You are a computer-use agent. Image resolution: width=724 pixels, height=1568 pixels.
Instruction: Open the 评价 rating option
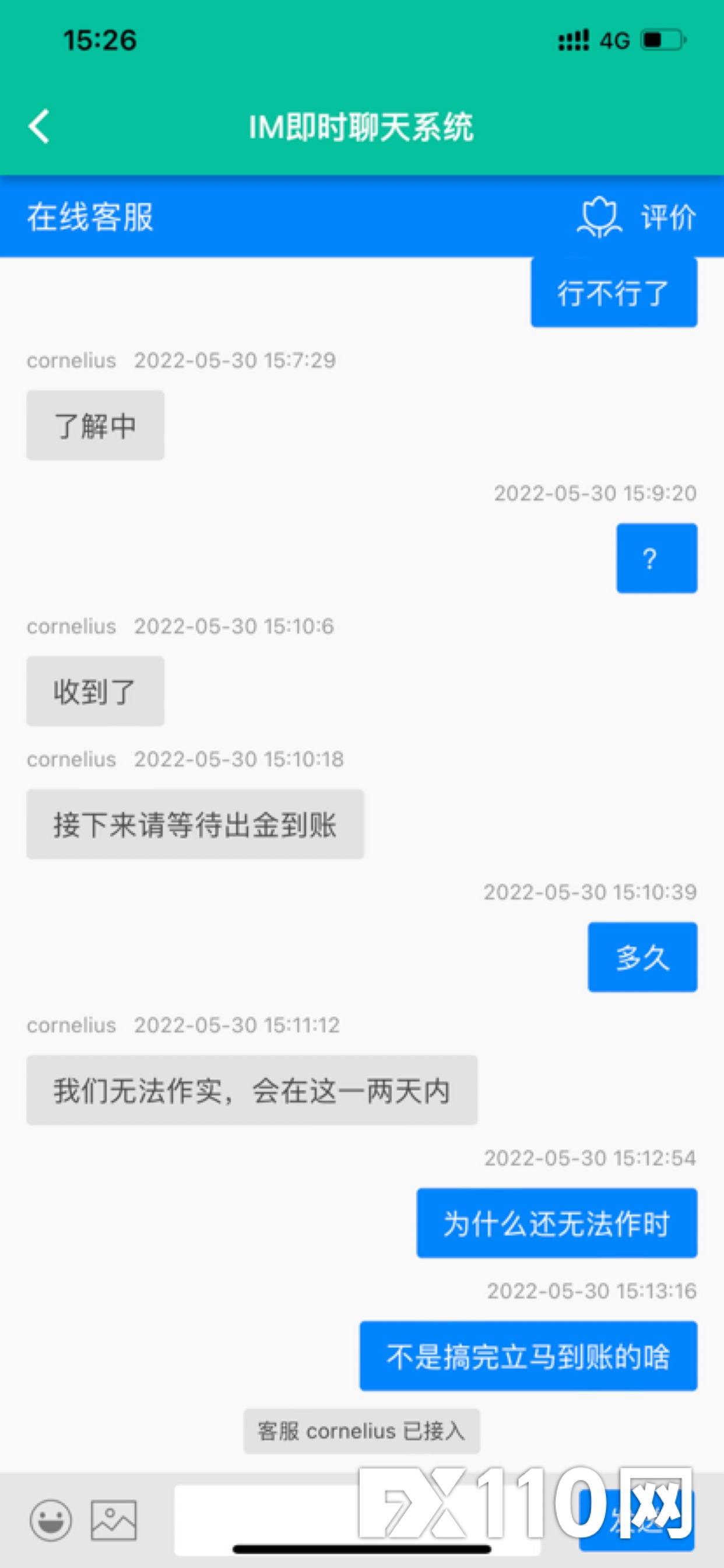pos(637,216)
